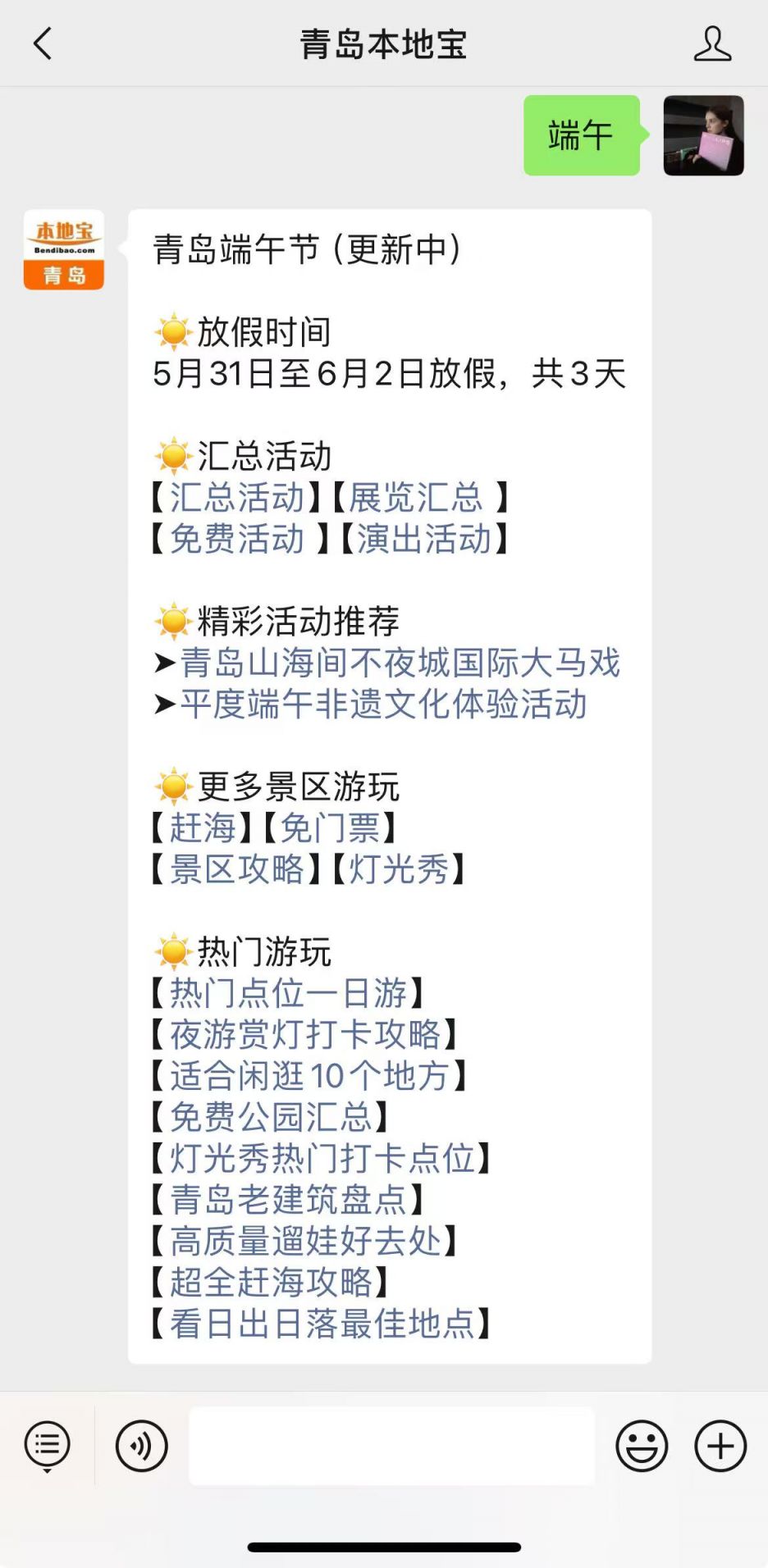Open the emoji picker
The image size is (768, 1568).
(642, 1446)
